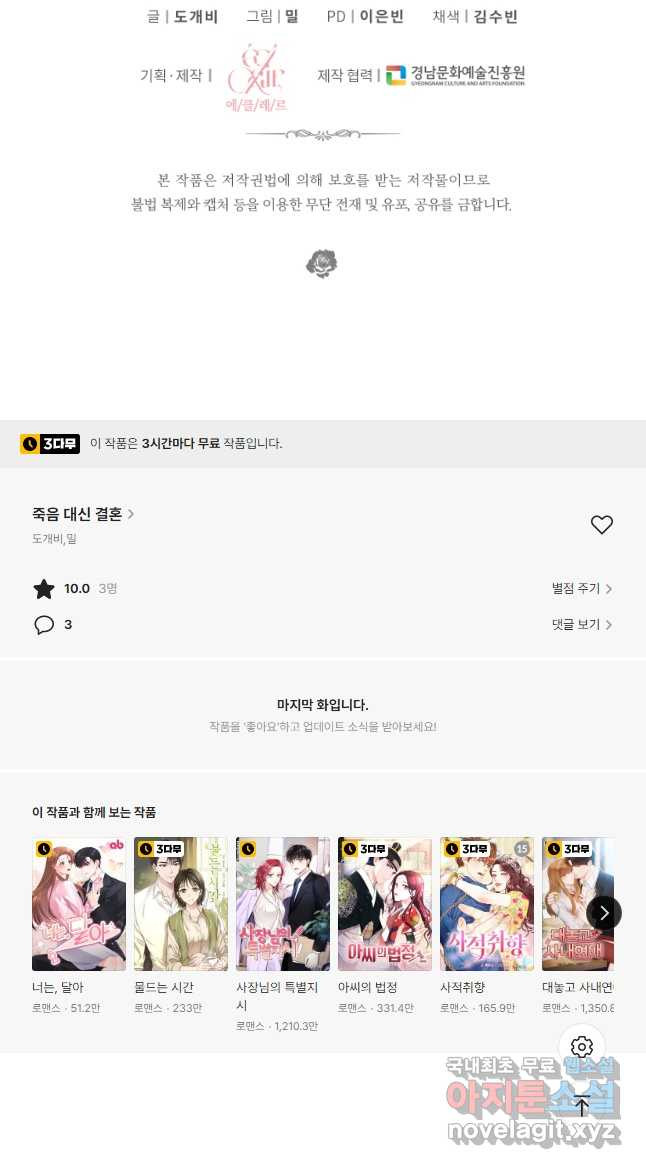
Task: Open 댓글 보기 comments
Action: (581, 625)
